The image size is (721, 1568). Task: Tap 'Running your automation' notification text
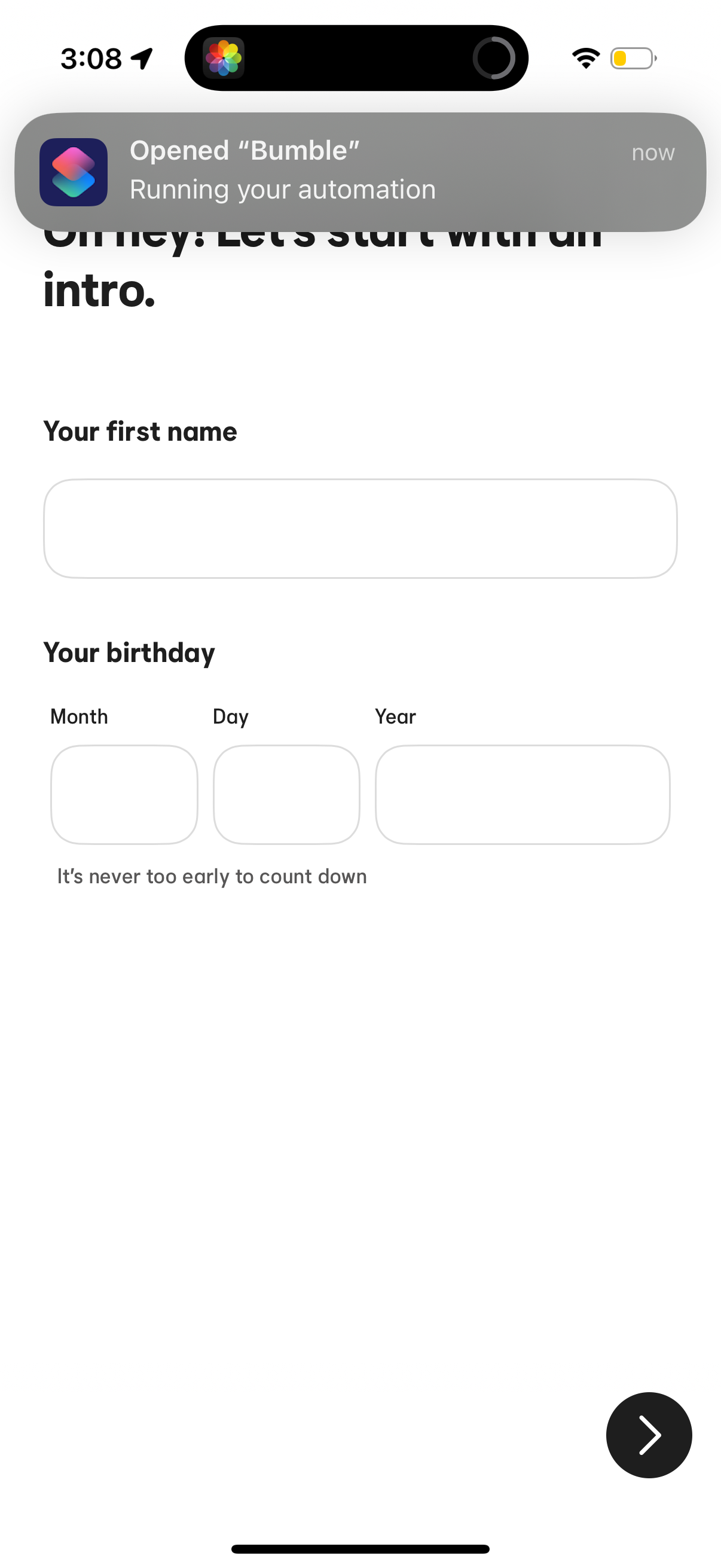click(282, 189)
